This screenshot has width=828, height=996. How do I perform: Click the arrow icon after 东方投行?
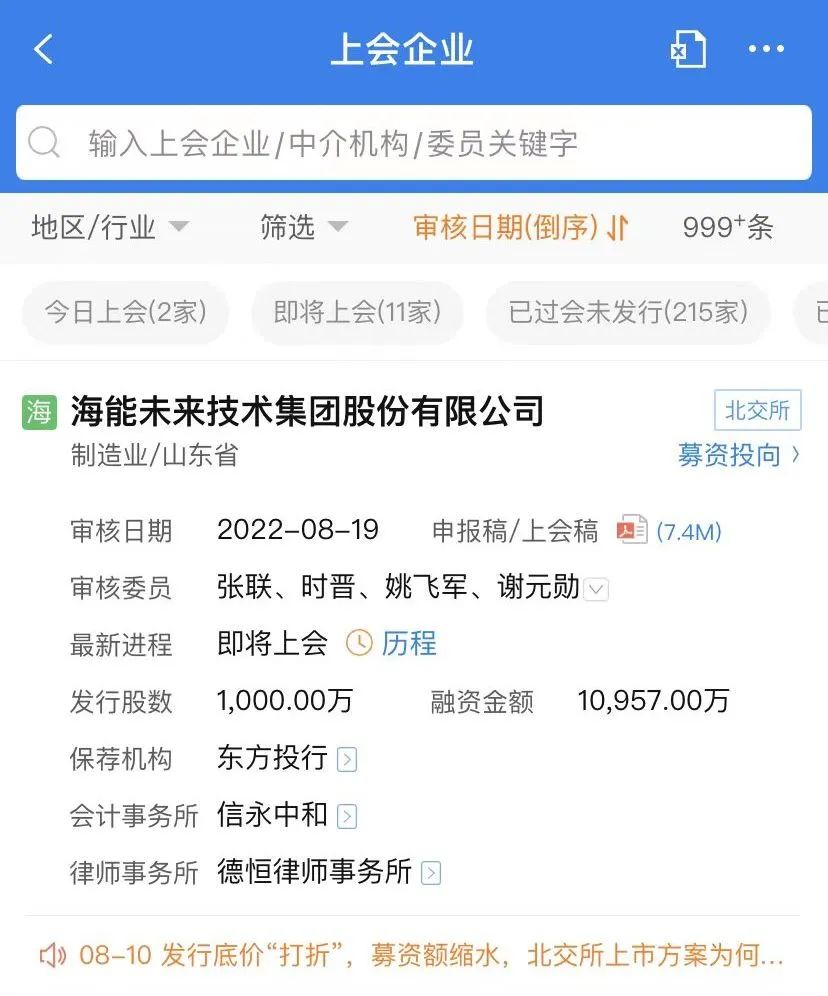tap(345, 759)
